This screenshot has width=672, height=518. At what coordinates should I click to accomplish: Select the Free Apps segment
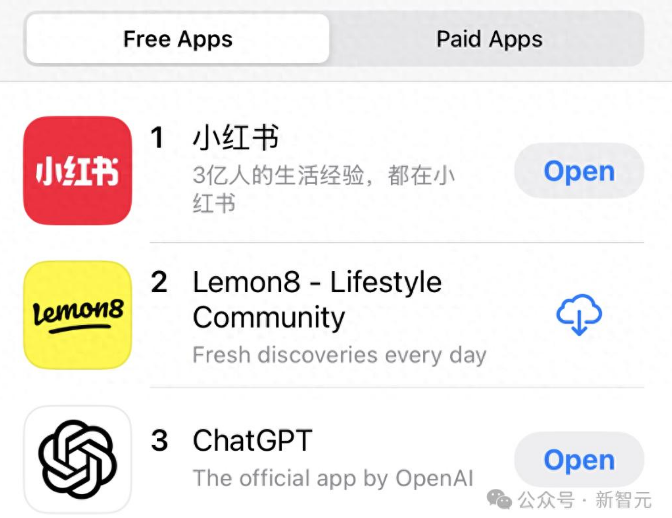coord(178,40)
